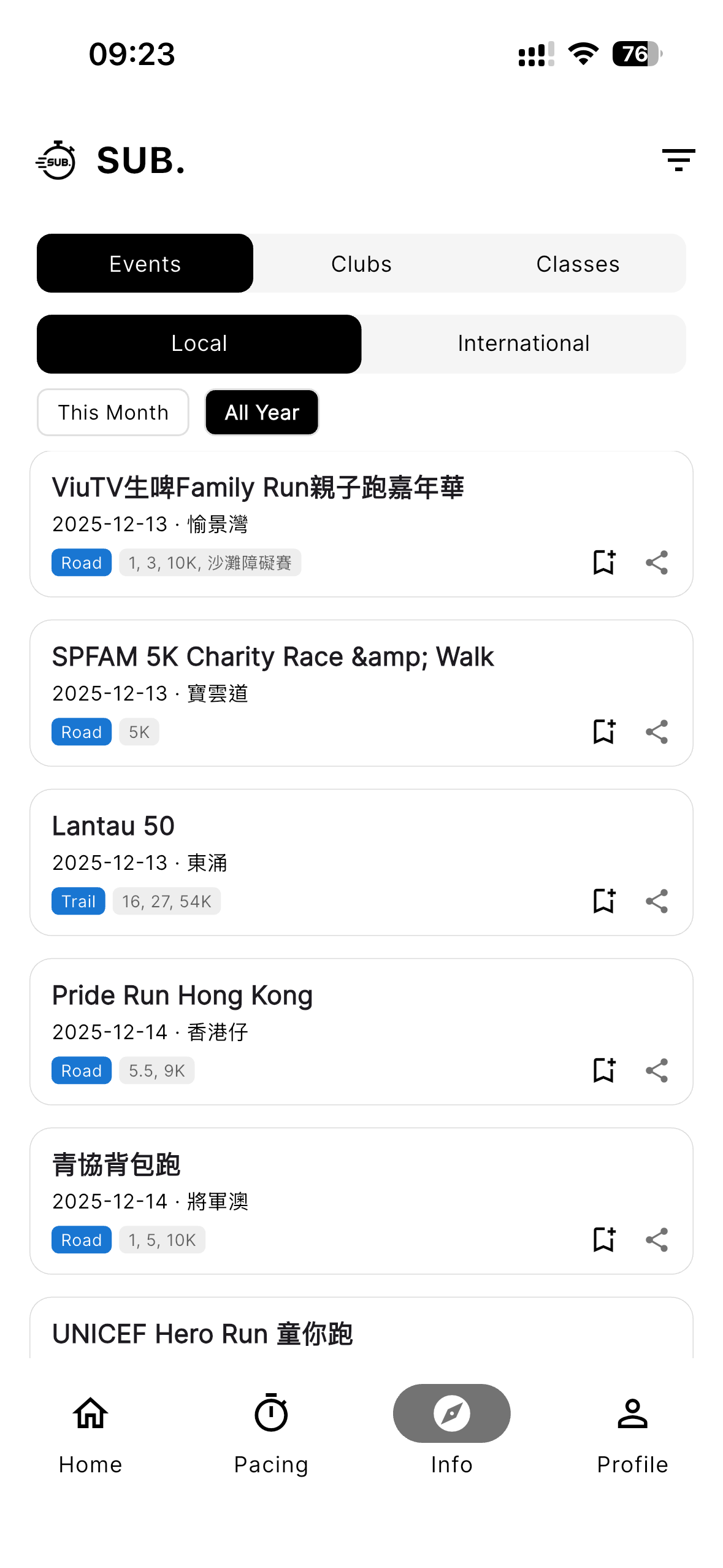The width and height of the screenshot is (723, 1568).
Task: Click the SUB stopwatch logo
Action: [57, 161]
